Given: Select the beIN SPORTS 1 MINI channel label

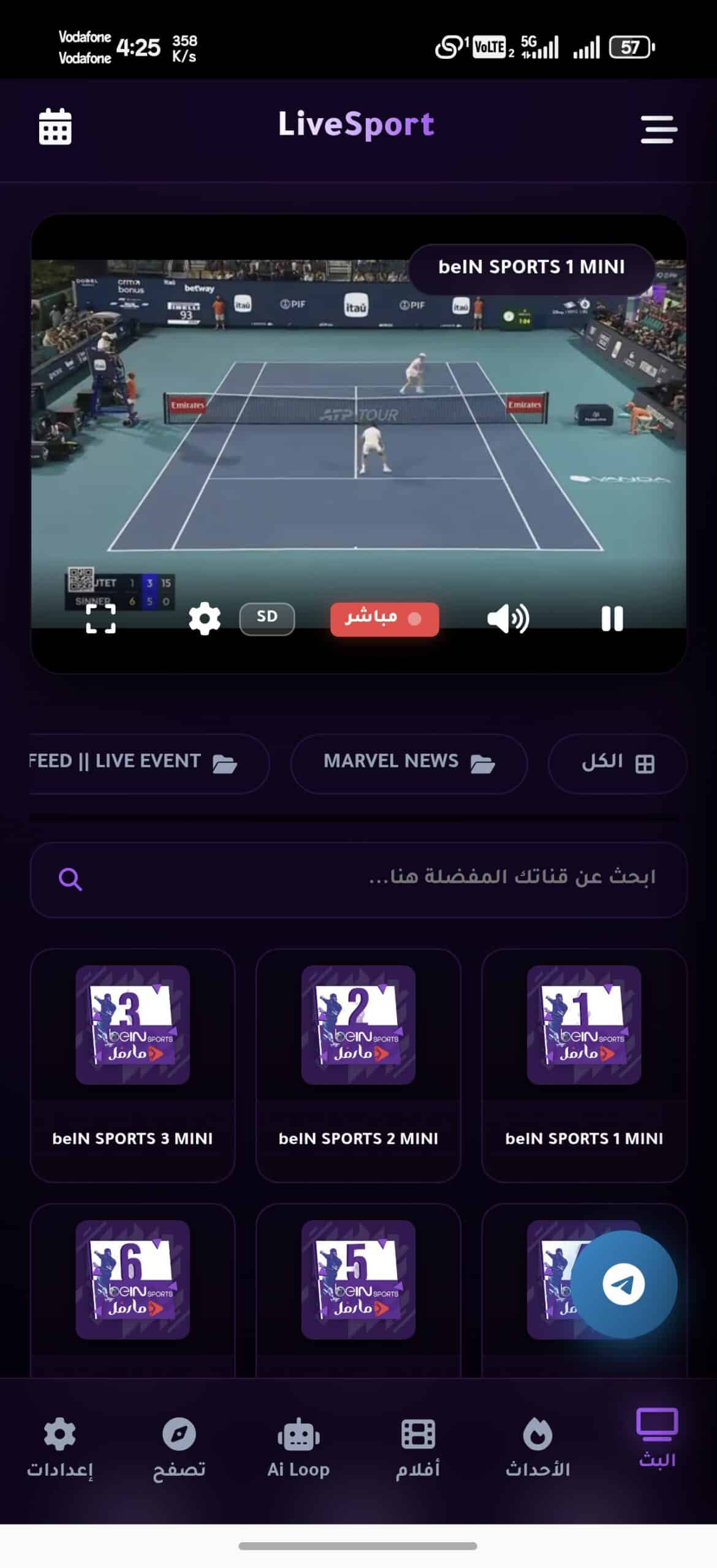Looking at the screenshot, I should [583, 1137].
